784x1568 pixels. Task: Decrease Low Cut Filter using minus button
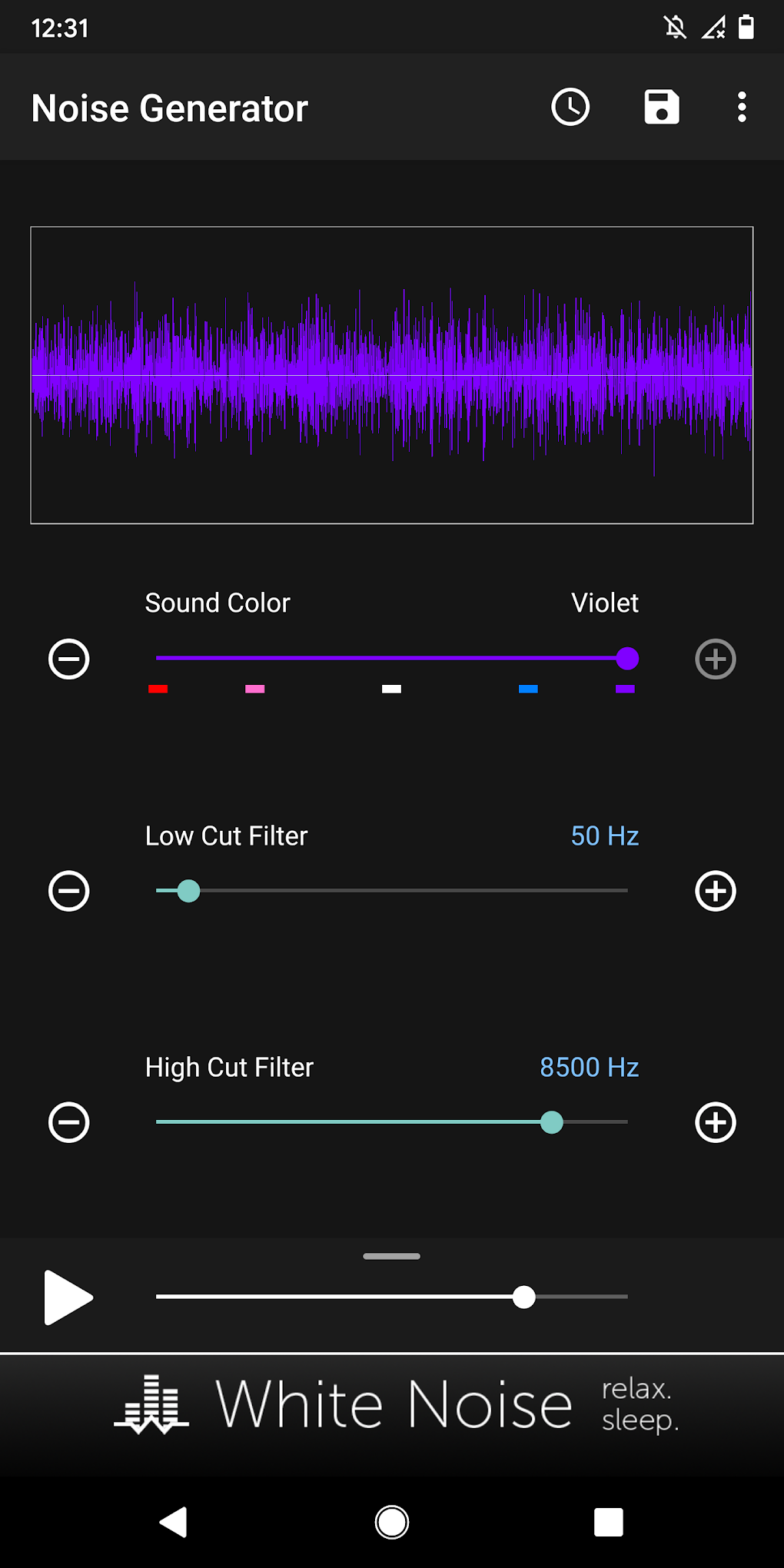[x=68, y=892]
